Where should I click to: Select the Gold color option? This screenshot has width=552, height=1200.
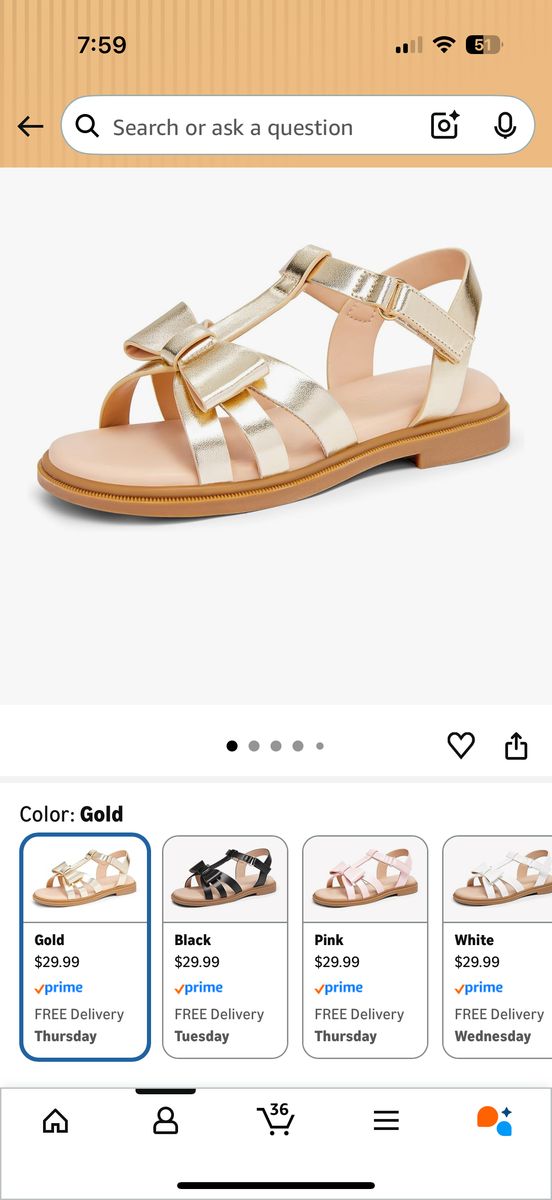tap(85, 946)
